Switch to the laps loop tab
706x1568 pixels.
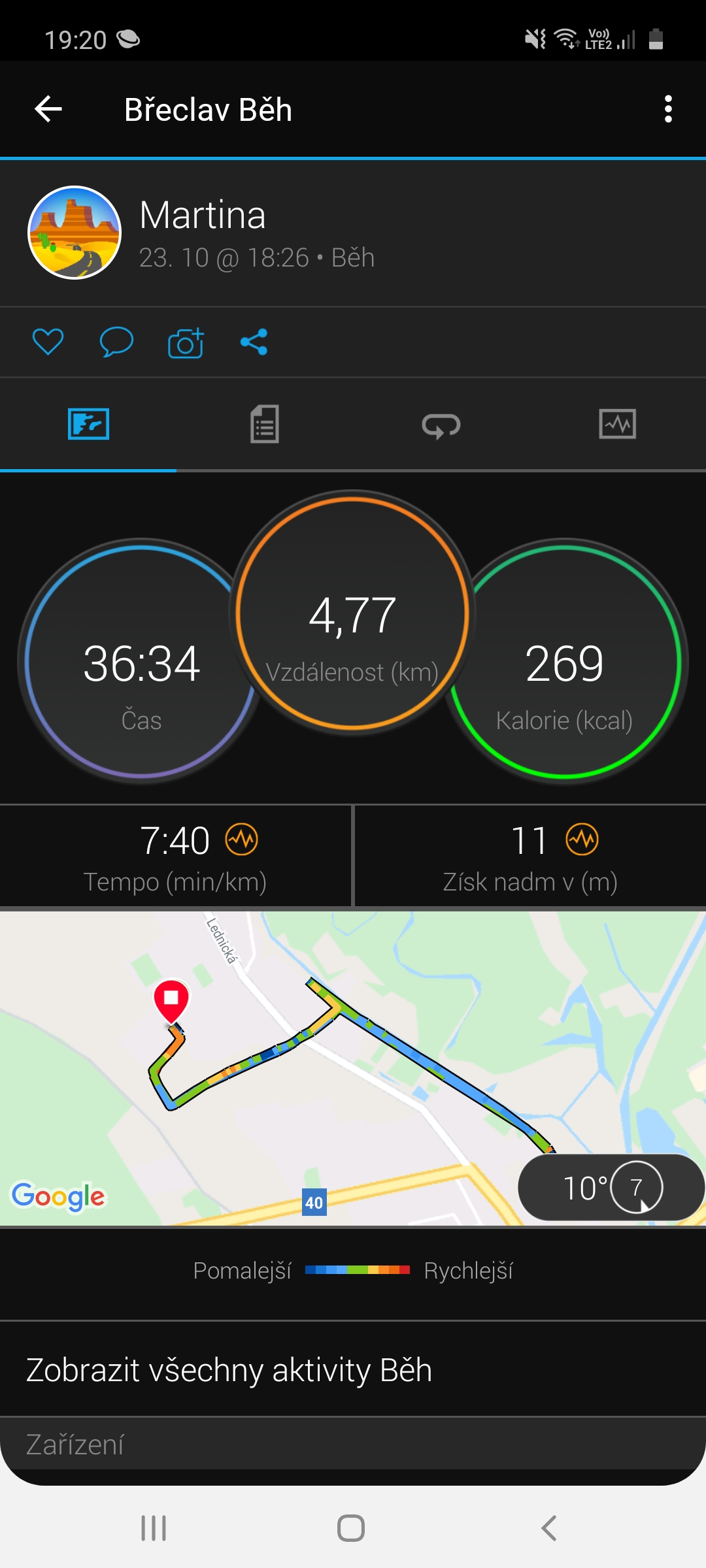coord(441,425)
